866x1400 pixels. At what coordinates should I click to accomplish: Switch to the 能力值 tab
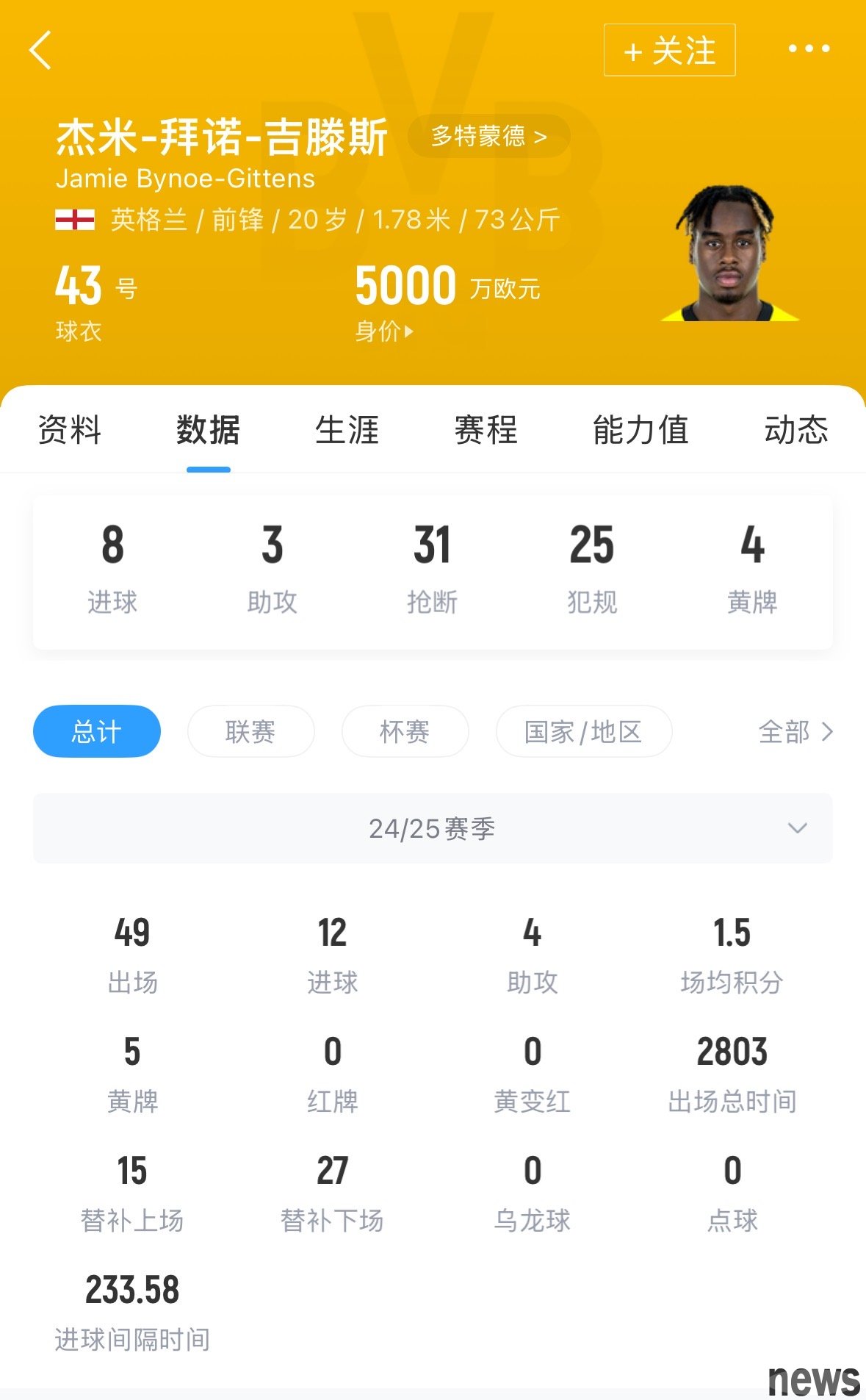pos(640,430)
